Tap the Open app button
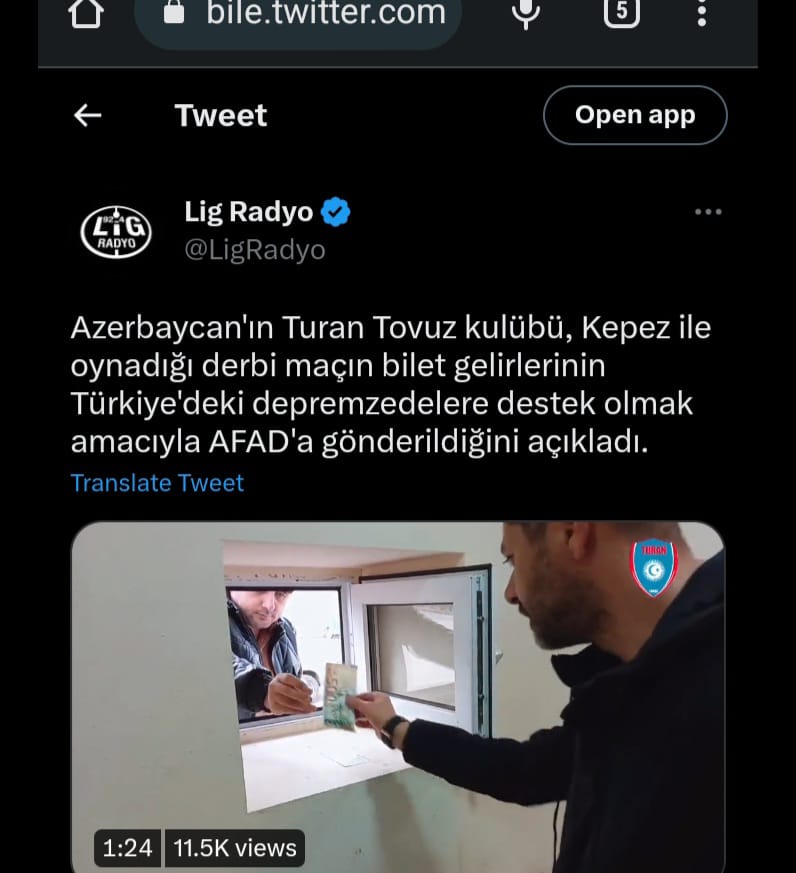 [635, 115]
